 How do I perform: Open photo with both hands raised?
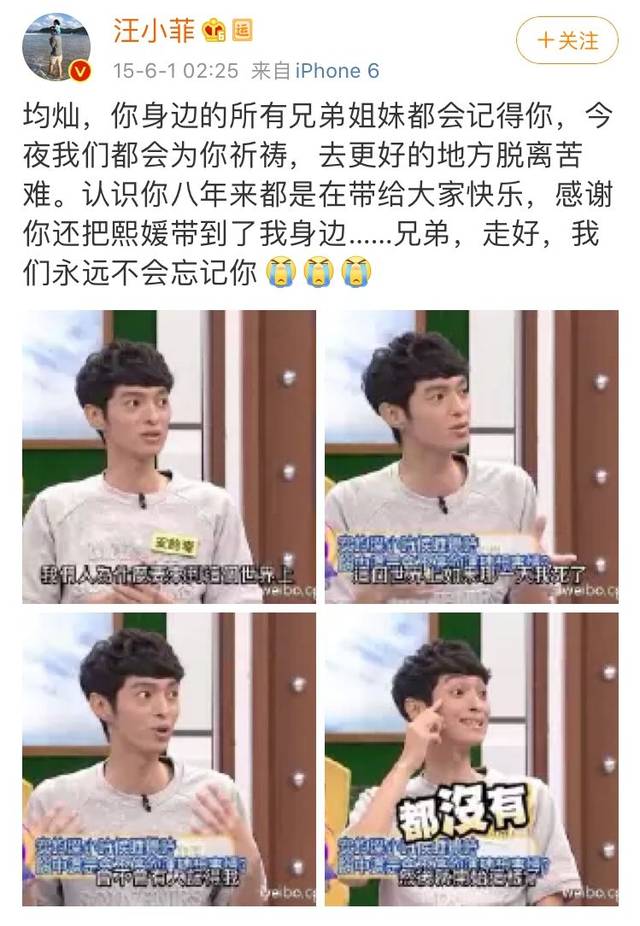[x=168, y=758]
